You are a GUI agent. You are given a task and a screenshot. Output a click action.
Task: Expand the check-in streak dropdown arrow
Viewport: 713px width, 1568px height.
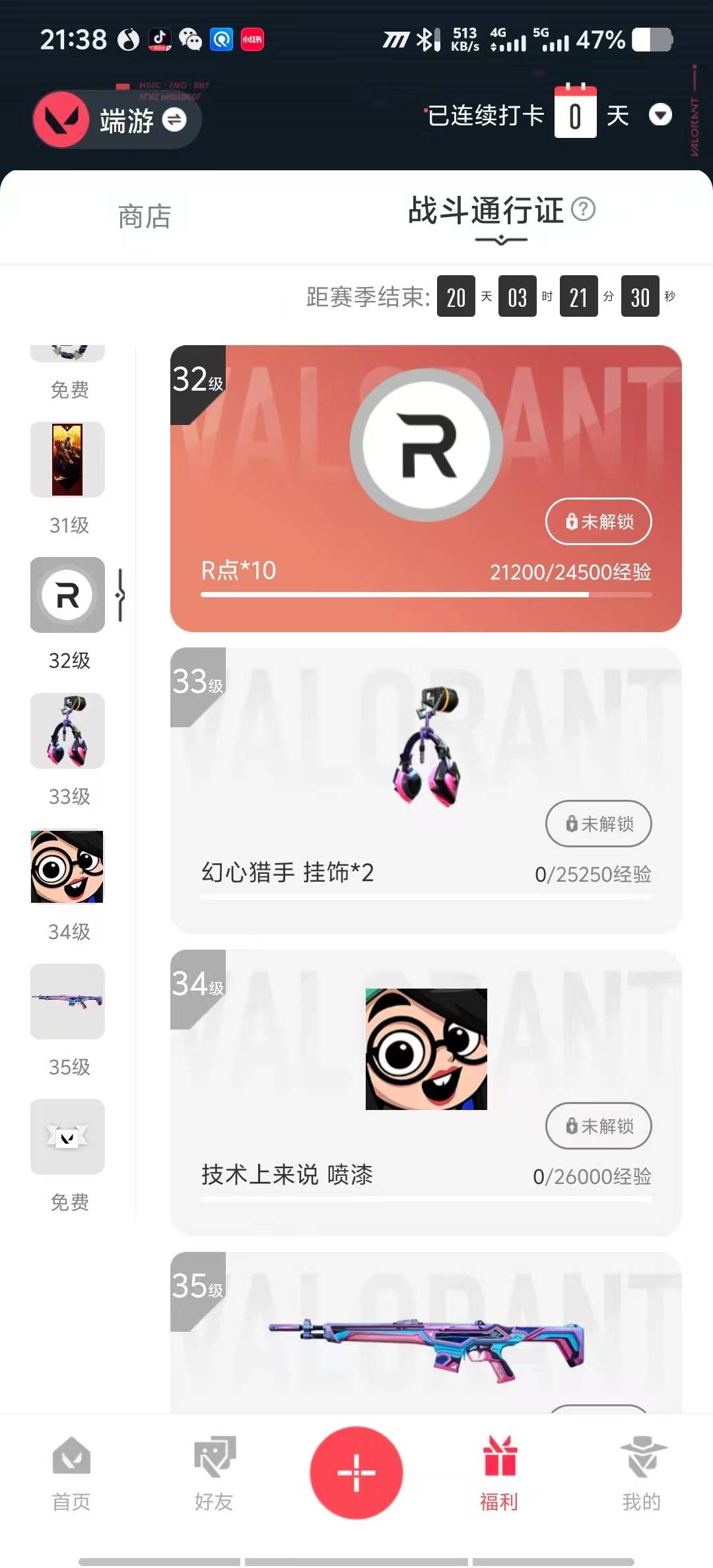coord(661,115)
